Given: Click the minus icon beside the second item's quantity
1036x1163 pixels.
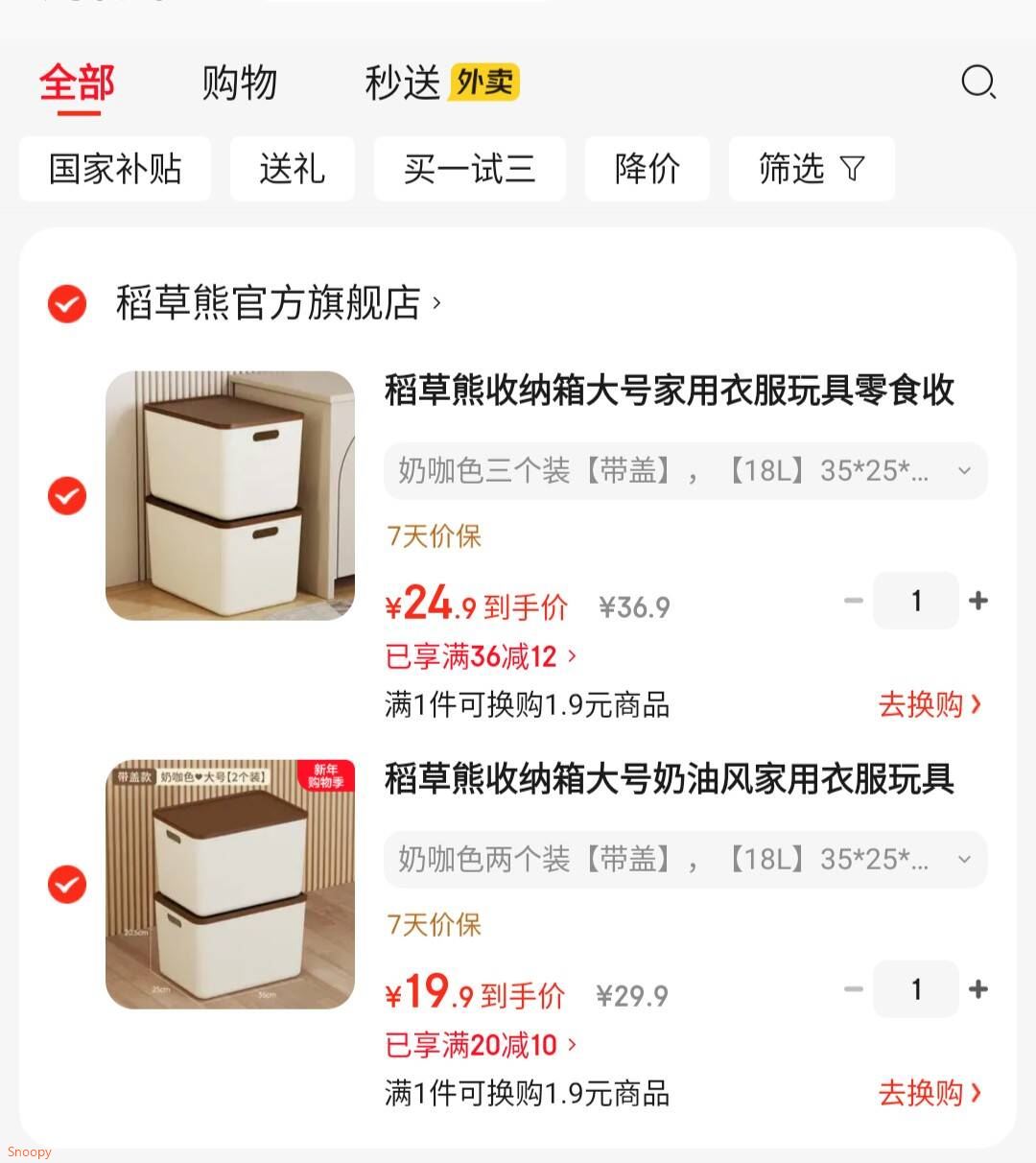Looking at the screenshot, I should click(x=853, y=989).
